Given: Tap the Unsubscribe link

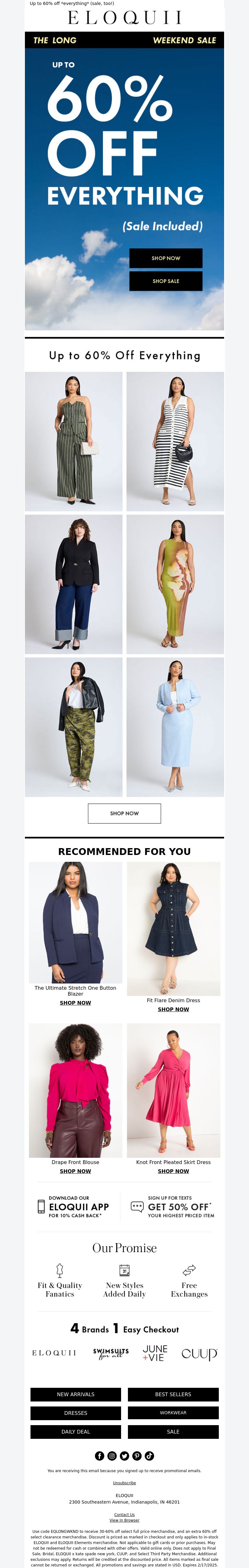Looking at the screenshot, I should [x=124, y=1483].
